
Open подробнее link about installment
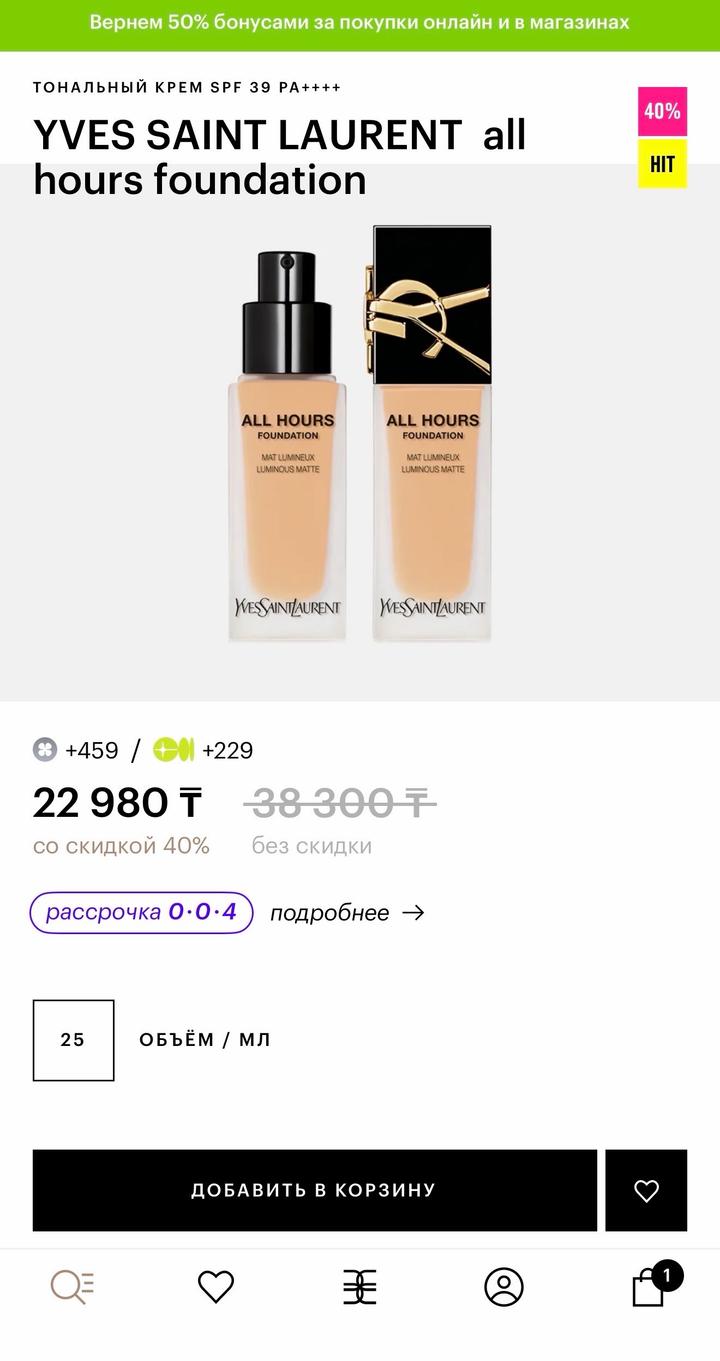pos(346,913)
